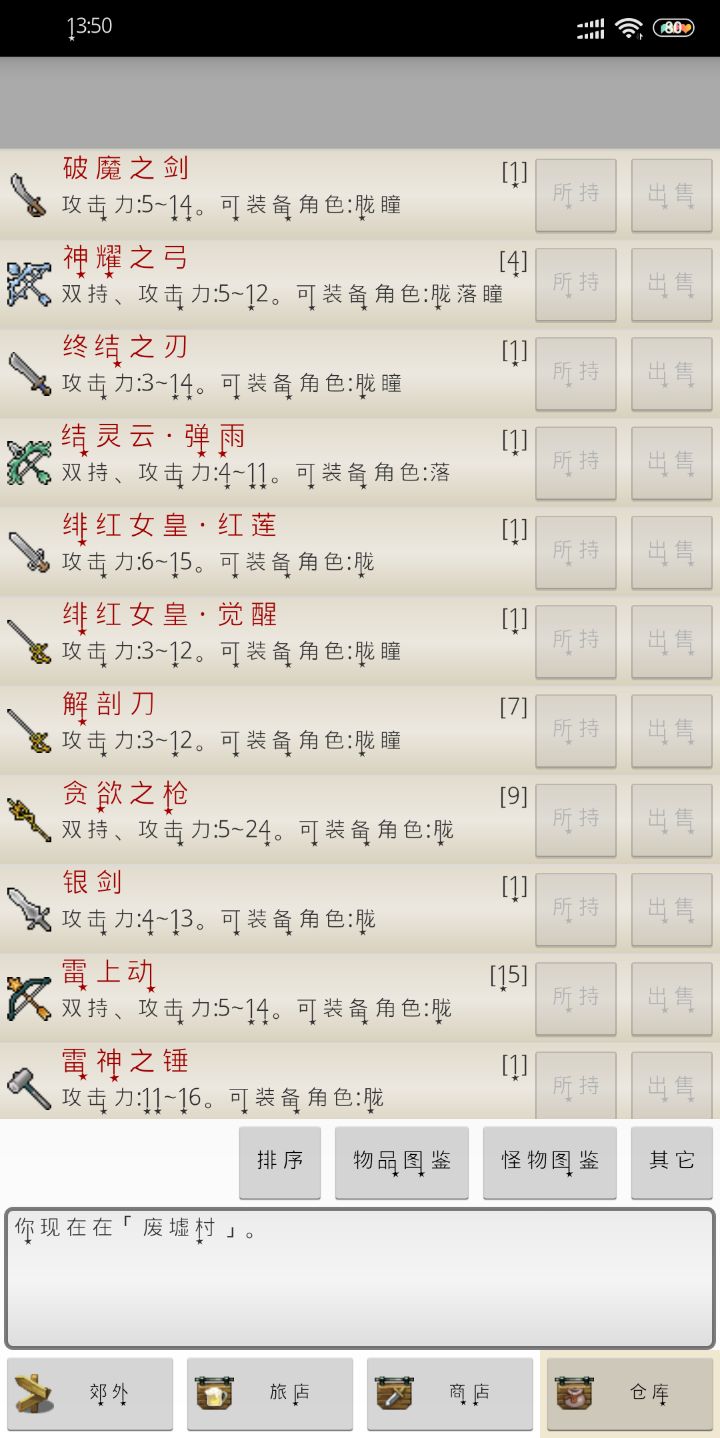Tap 所持 button for 破魔之剑
720x1438 pixels.
576,195
